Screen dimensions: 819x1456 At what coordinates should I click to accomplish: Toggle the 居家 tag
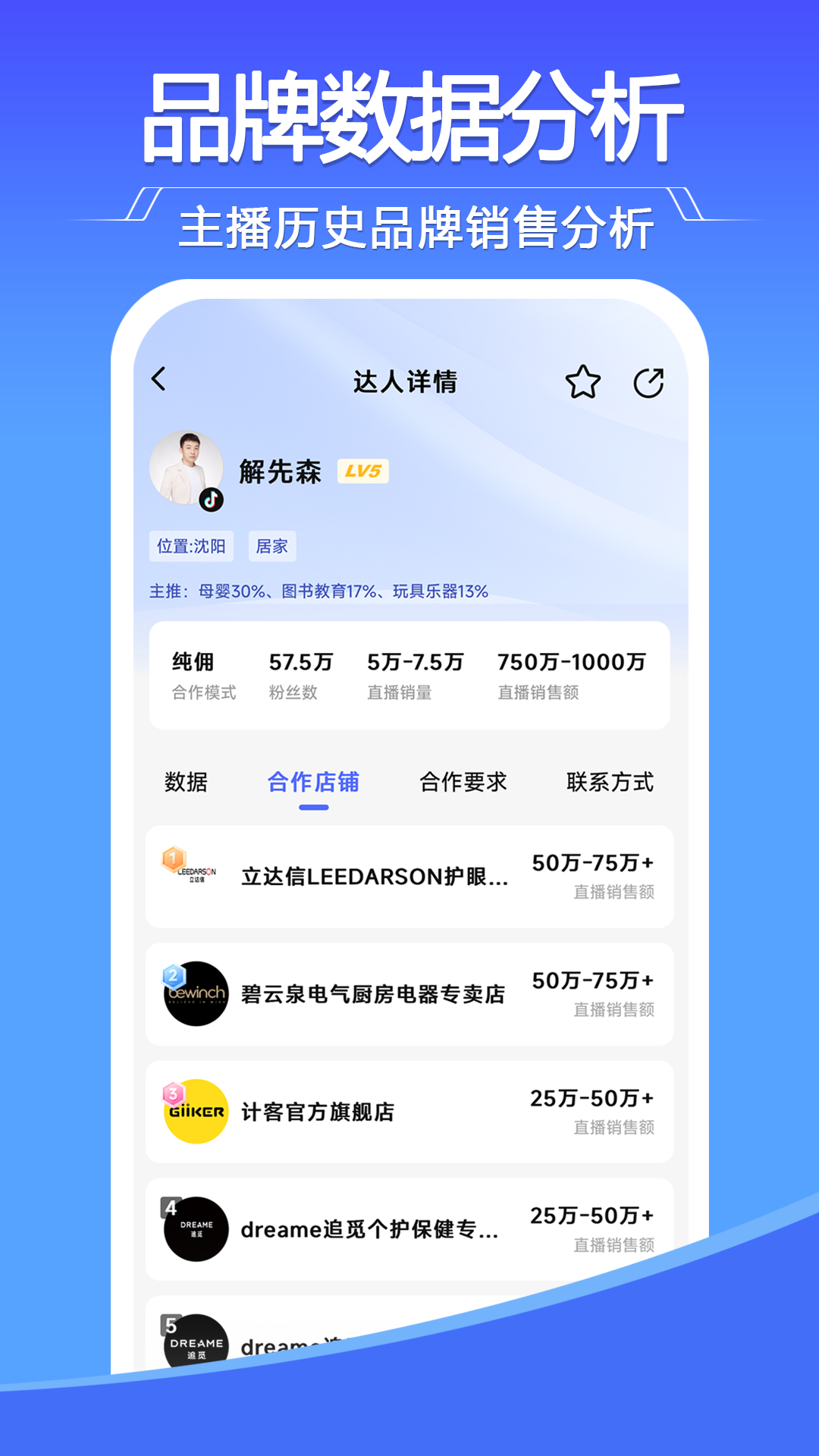[x=272, y=546]
